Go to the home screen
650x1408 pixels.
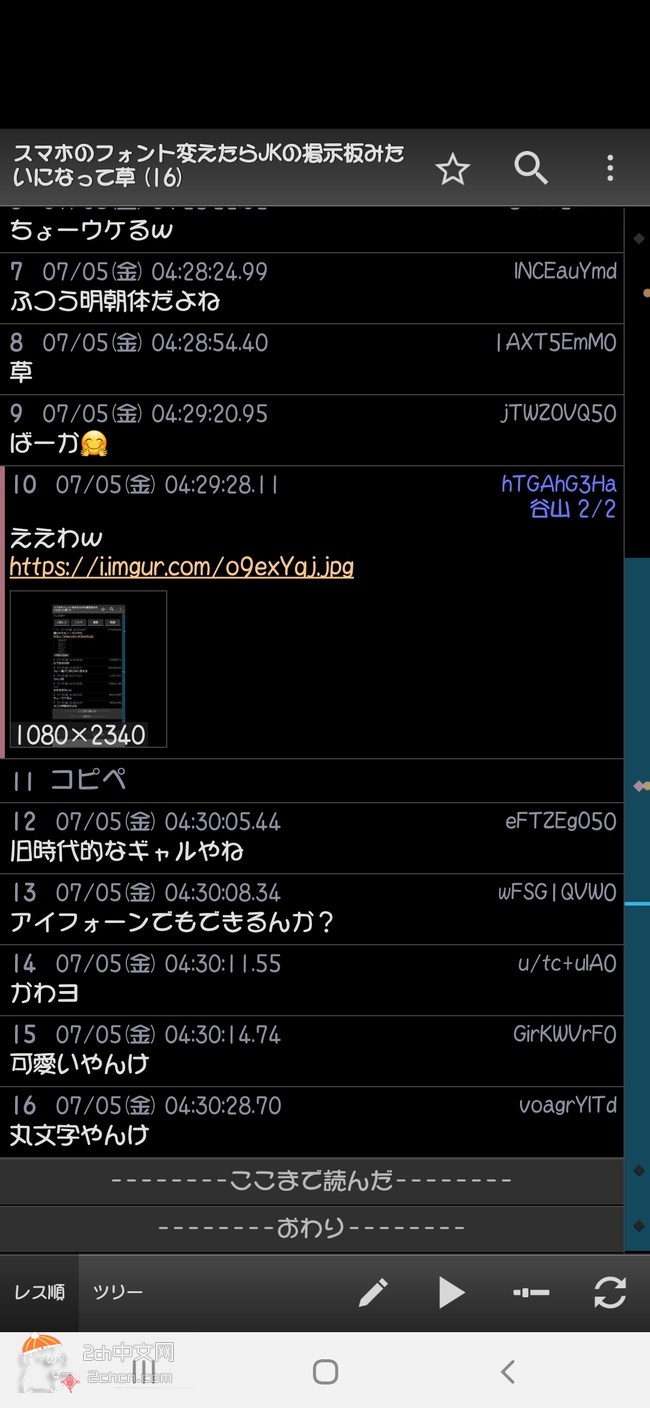tap(325, 1371)
